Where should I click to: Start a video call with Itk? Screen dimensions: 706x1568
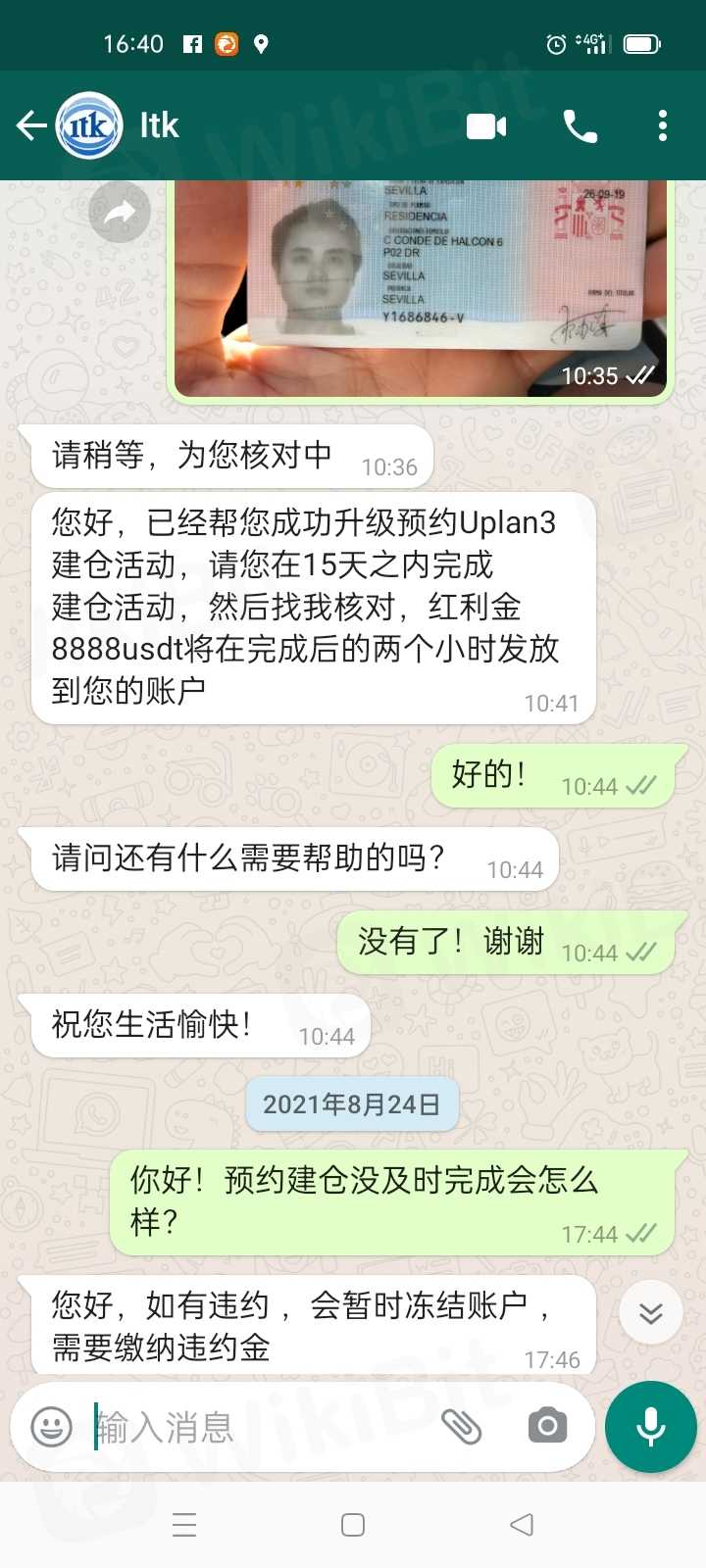click(486, 126)
